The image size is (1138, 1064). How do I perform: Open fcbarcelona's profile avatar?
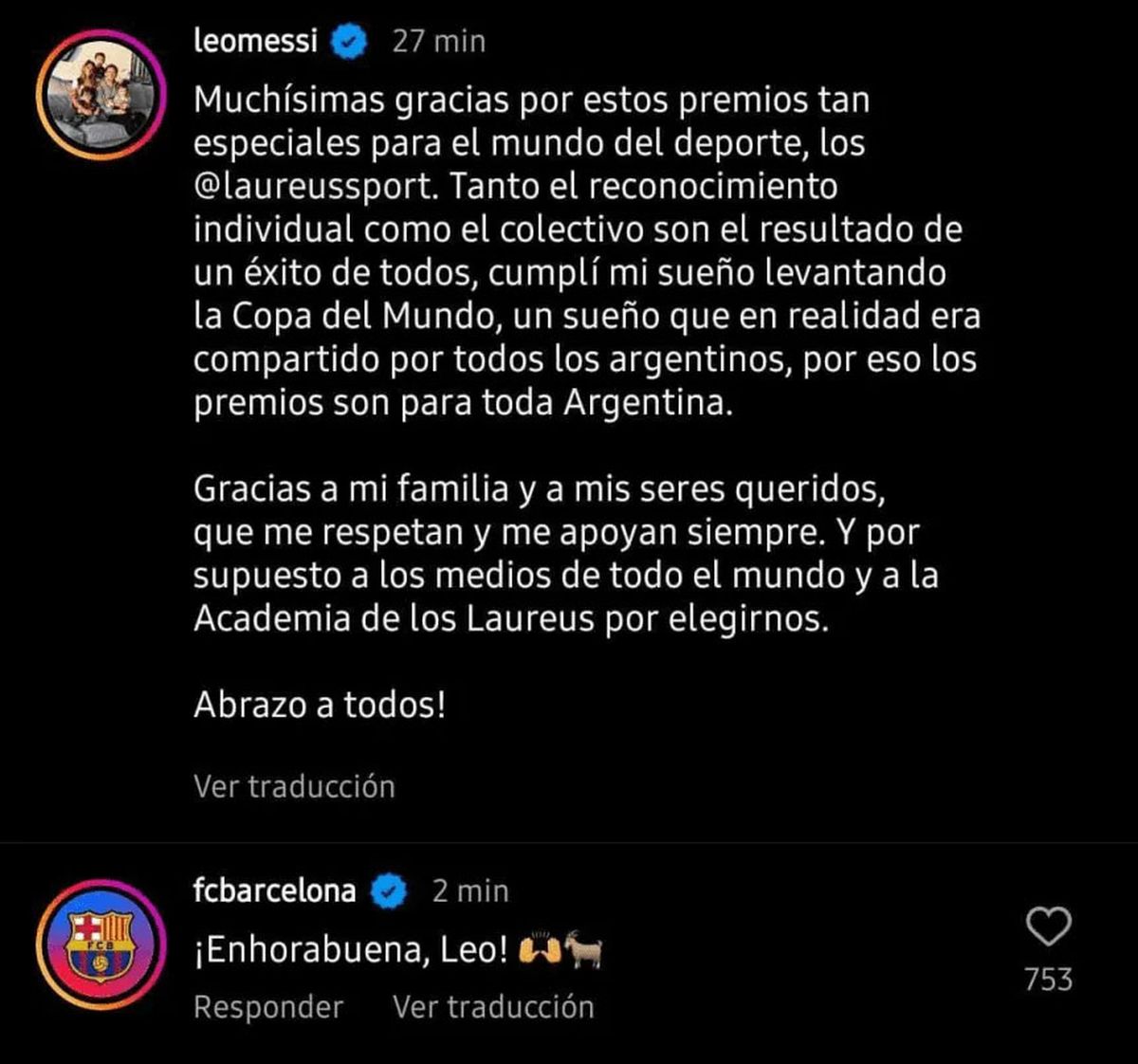(95, 946)
